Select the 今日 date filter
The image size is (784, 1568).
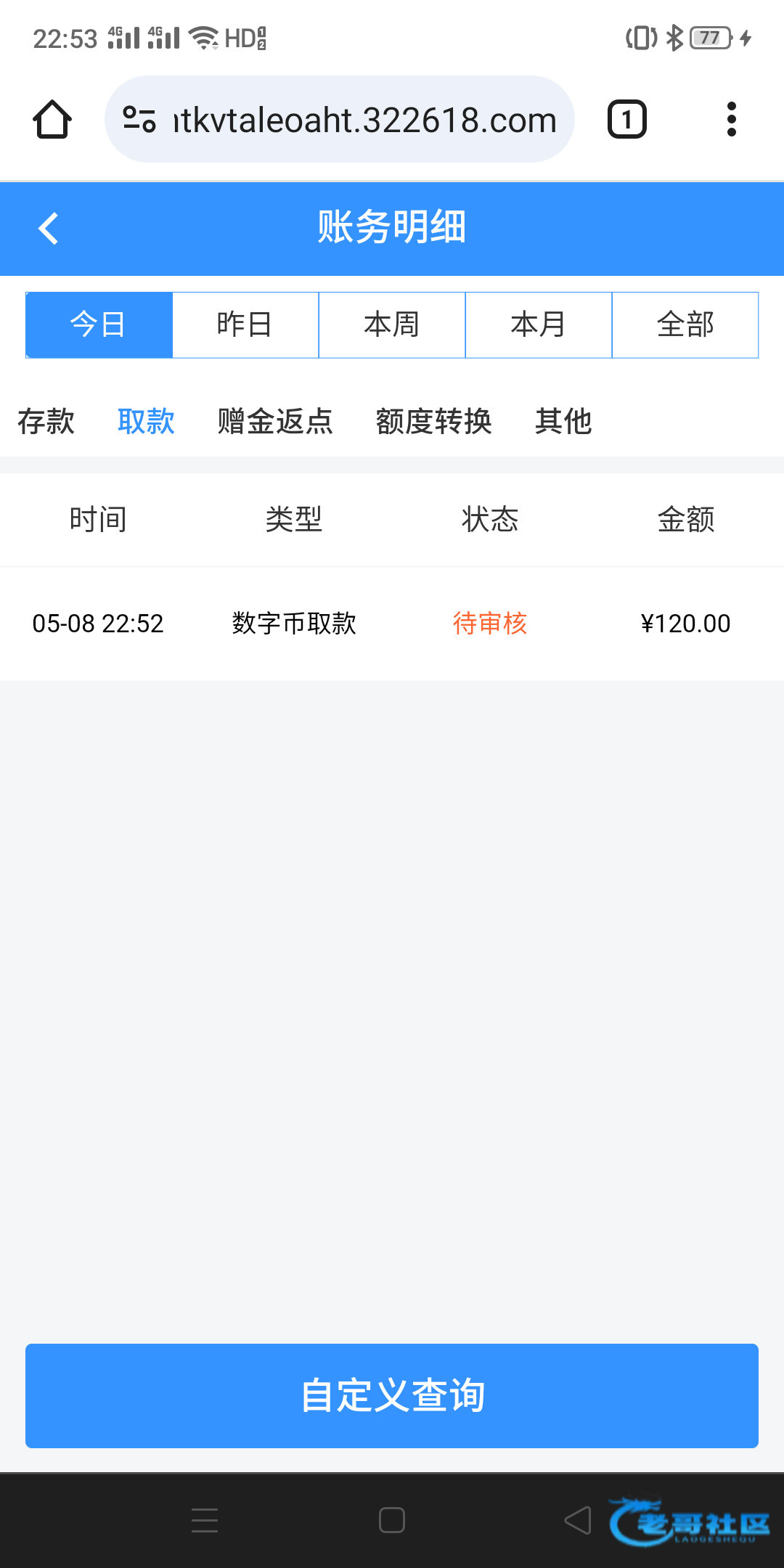99,324
